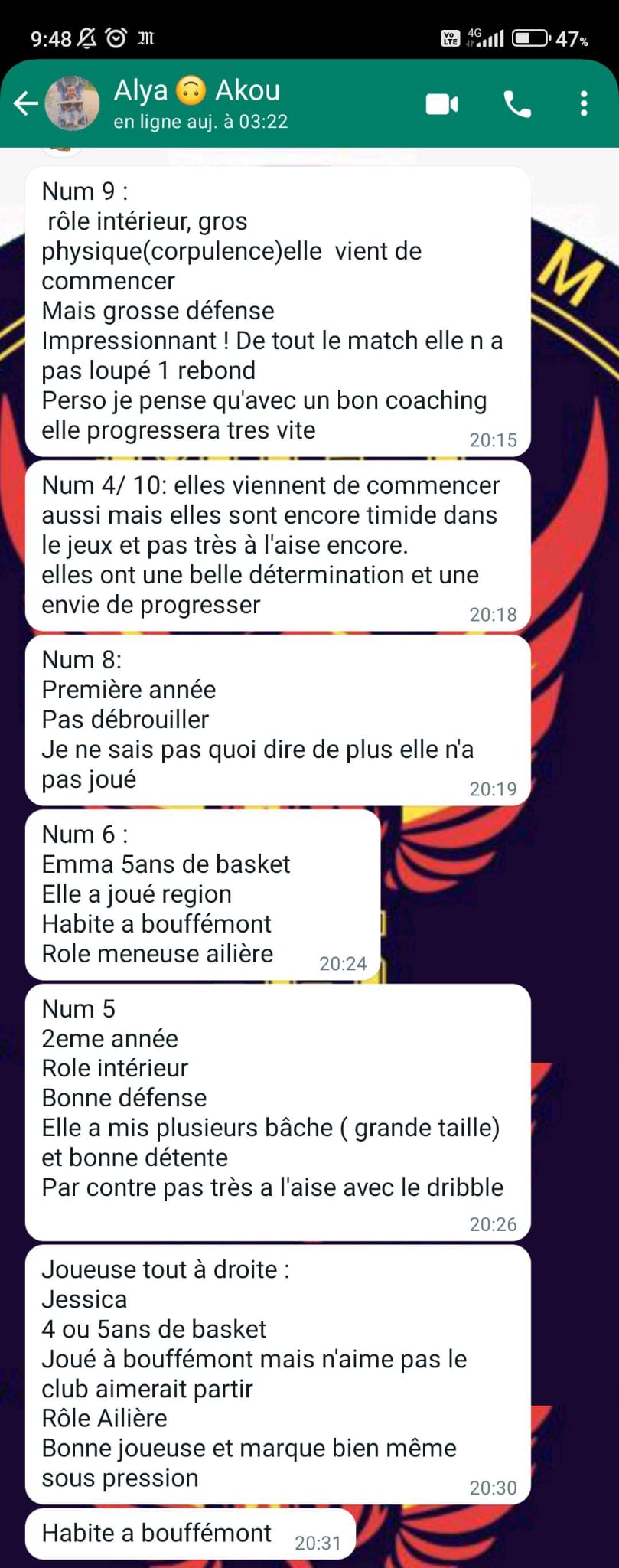Screen dimensions: 619x1568
Task: Start a video call with Alya Akou
Action: pos(441,104)
